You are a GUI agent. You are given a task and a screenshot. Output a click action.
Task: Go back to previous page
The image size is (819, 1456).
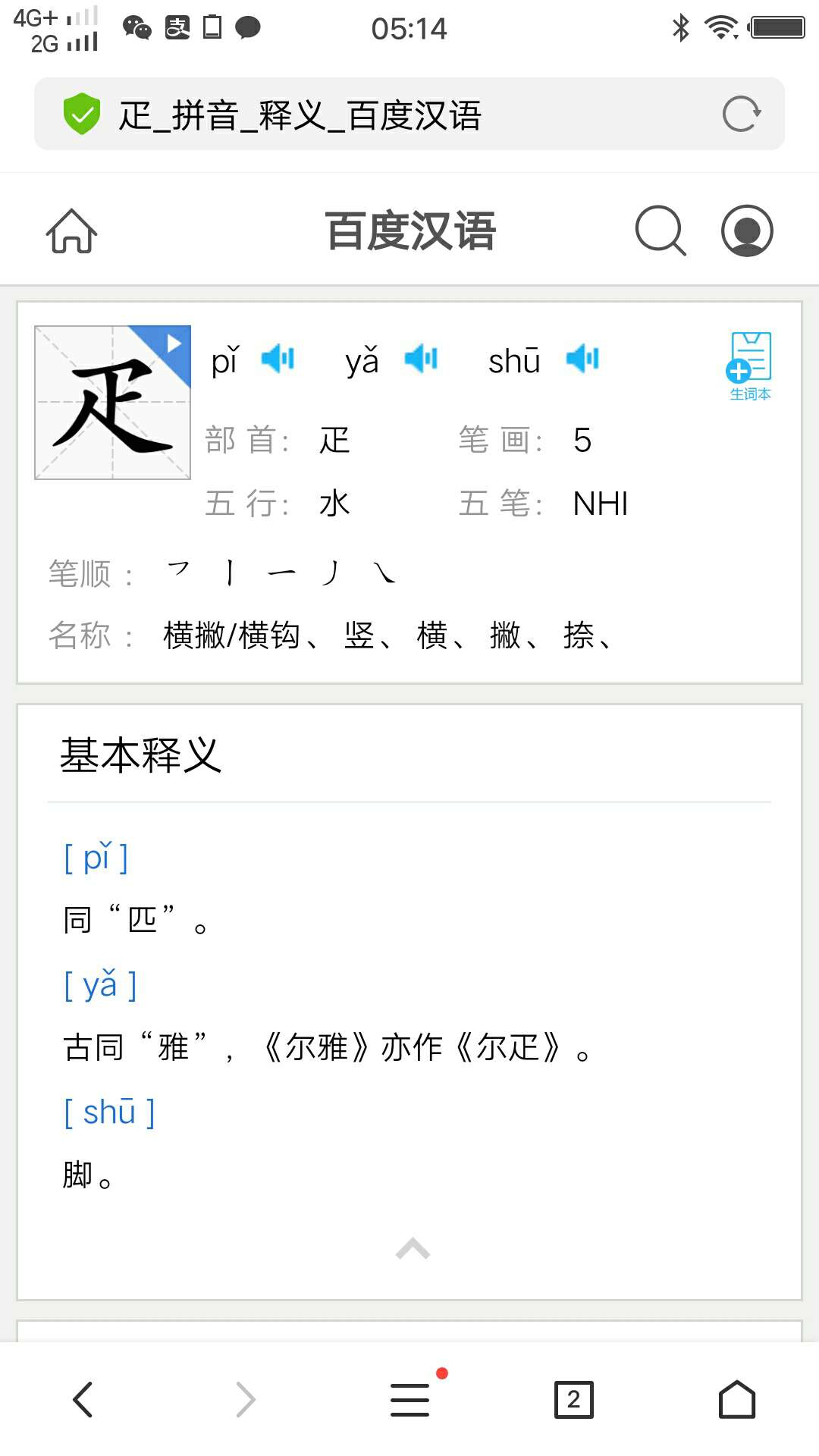pyautogui.click(x=83, y=1399)
